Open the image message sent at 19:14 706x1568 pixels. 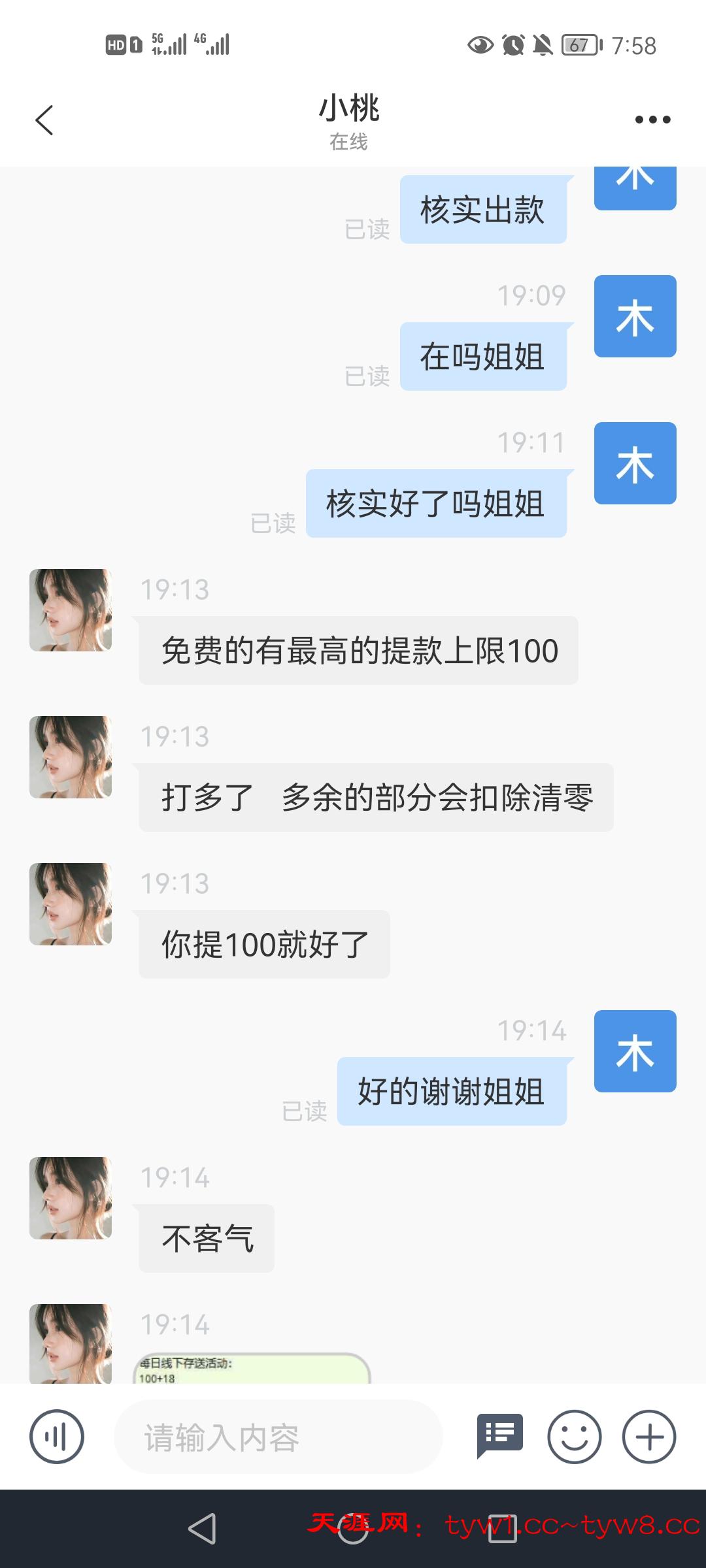pos(252,1369)
